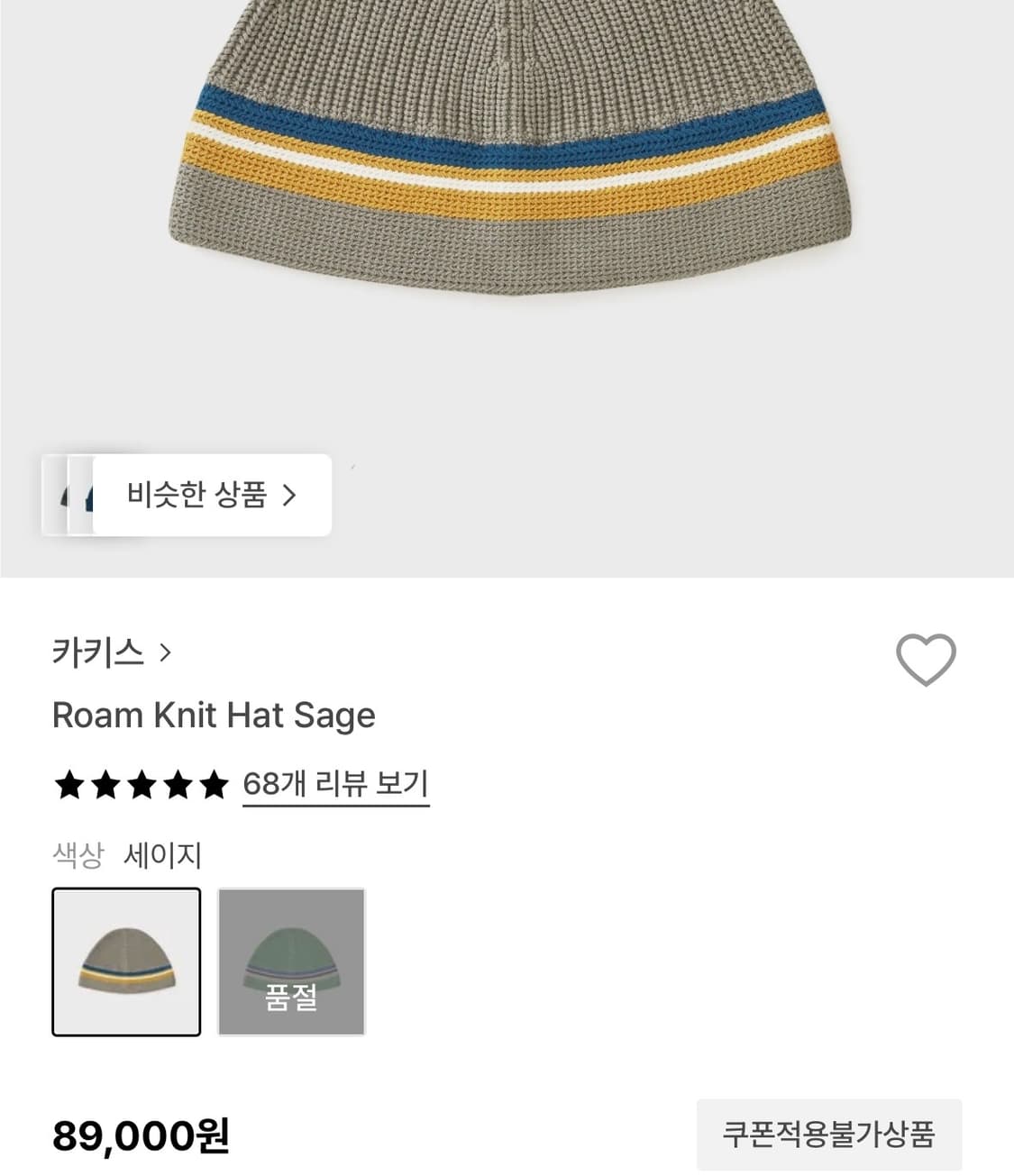The image size is (1014, 1176).
Task: Click the first rating star
Action: 68,784
